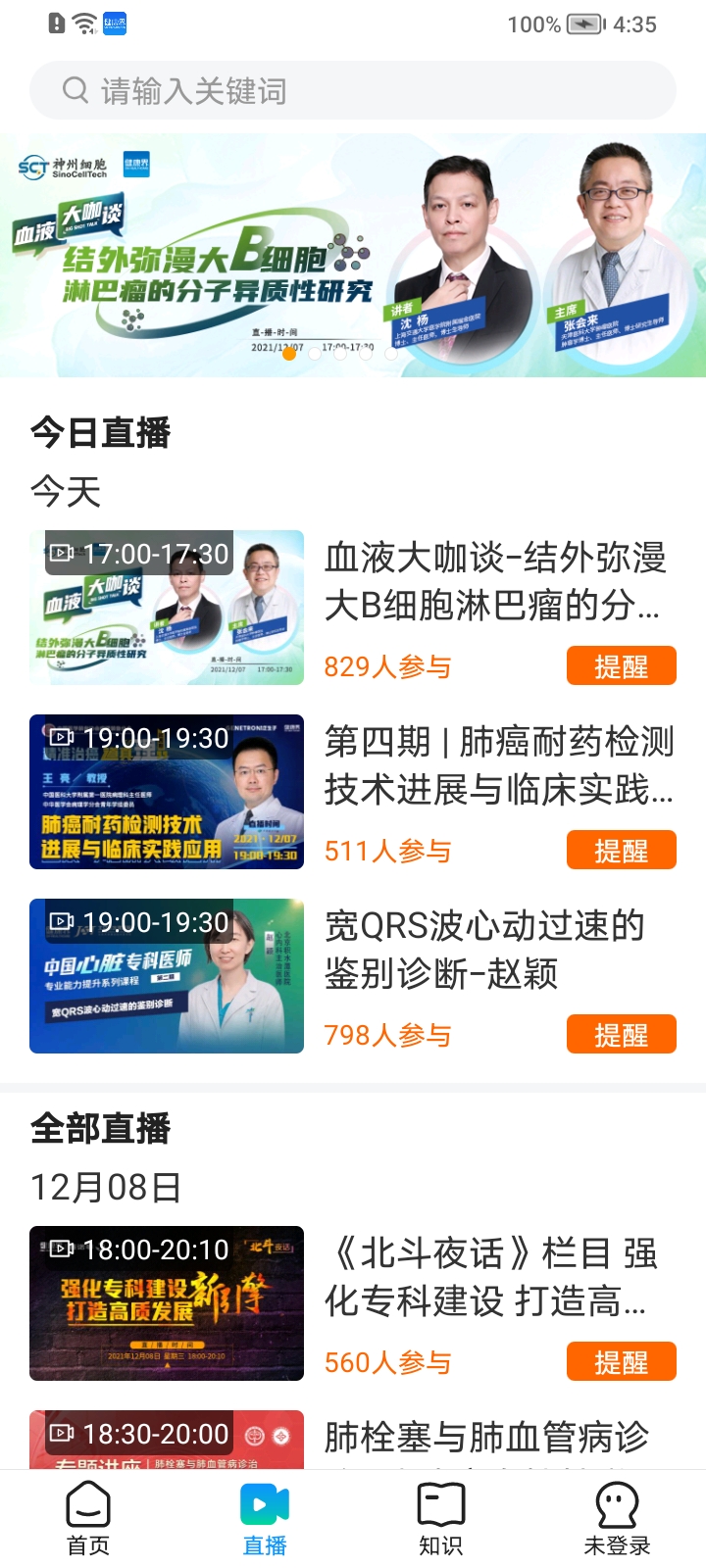Tap the video camera icon on 17:00-17:30 stream
706x1568 pixels.
63,554
